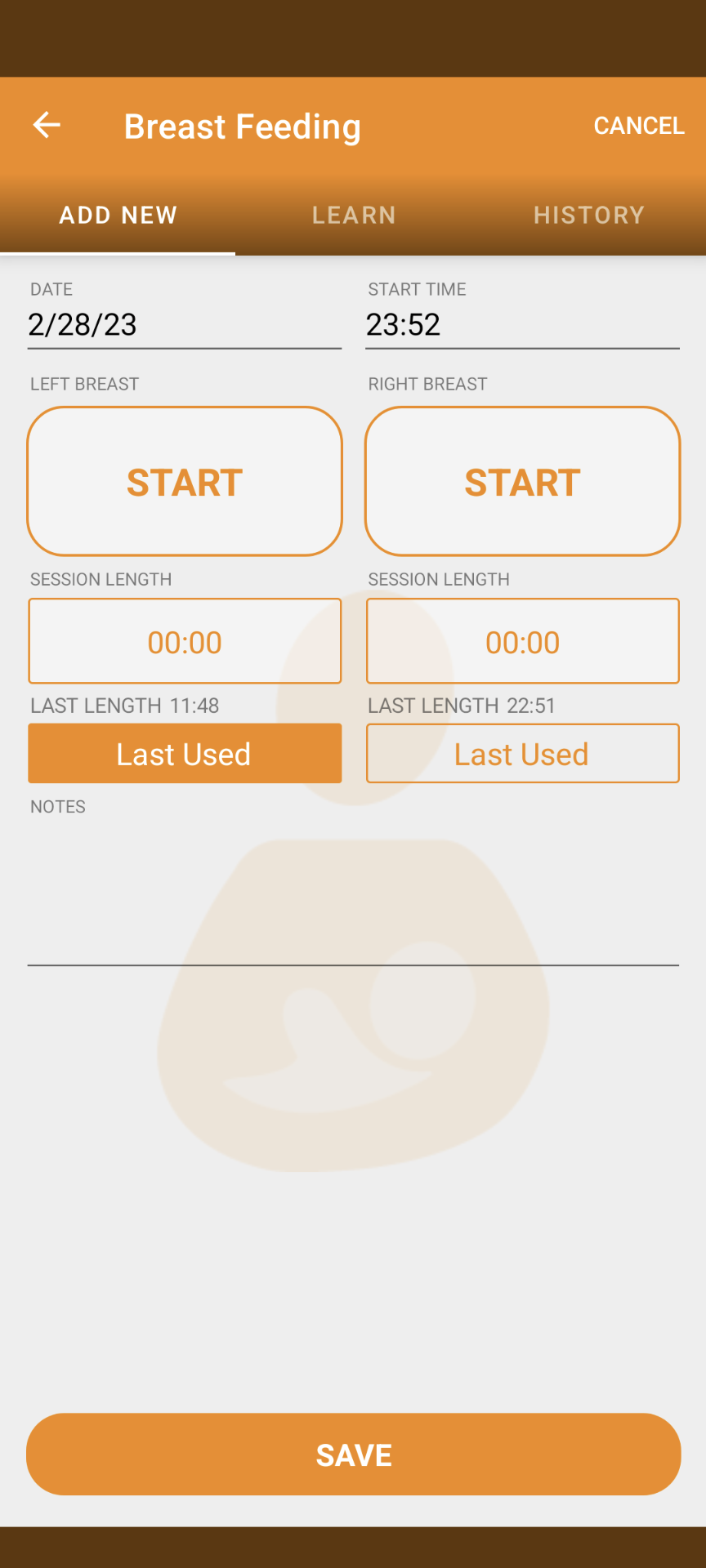Viewport: 706px width, 1568px height.
Task: Tap the Breast Feeding title
Action: click(242, 127)
